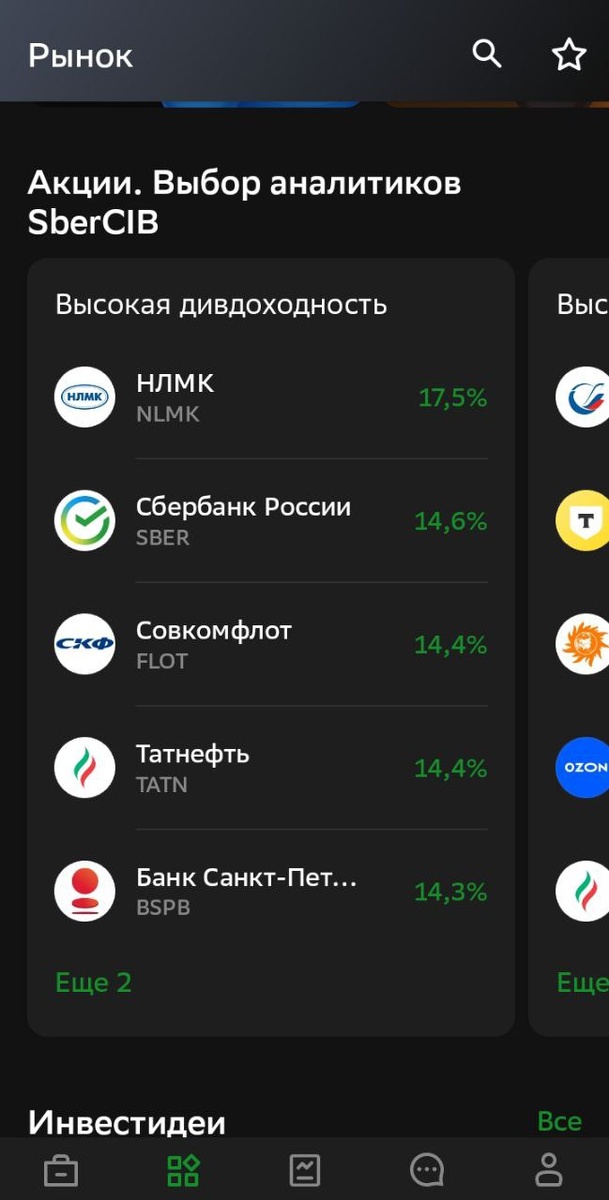Open the profile tab
Screen dimensions: 609x1200
pyautogui.click(x=549, y=1169)
